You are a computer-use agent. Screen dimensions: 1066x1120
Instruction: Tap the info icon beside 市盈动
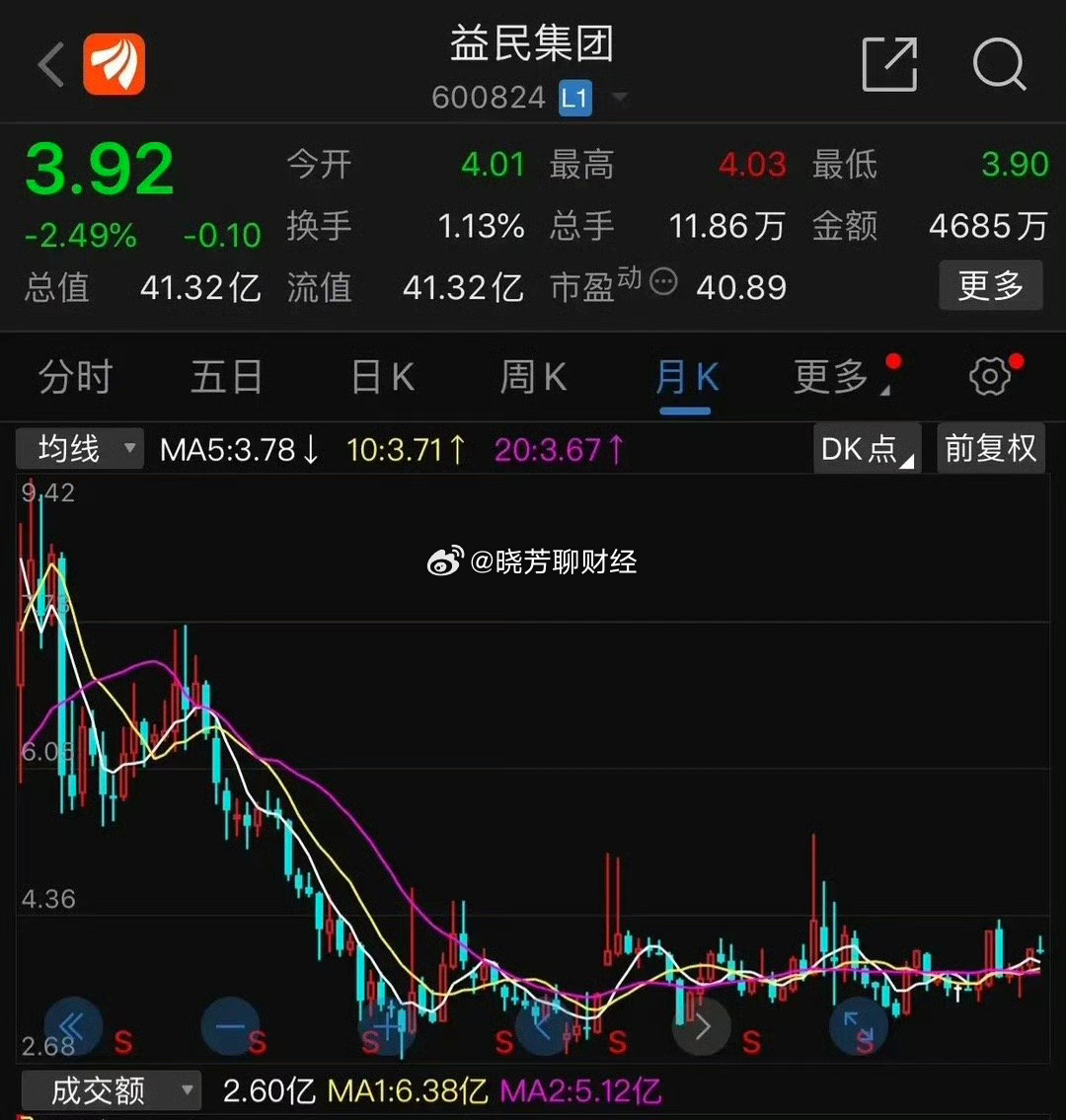click(x=663, y=283)
